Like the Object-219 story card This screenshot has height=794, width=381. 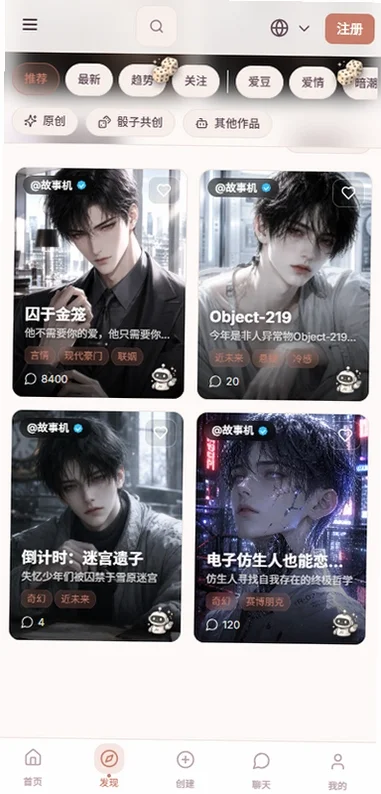[348, 193]
